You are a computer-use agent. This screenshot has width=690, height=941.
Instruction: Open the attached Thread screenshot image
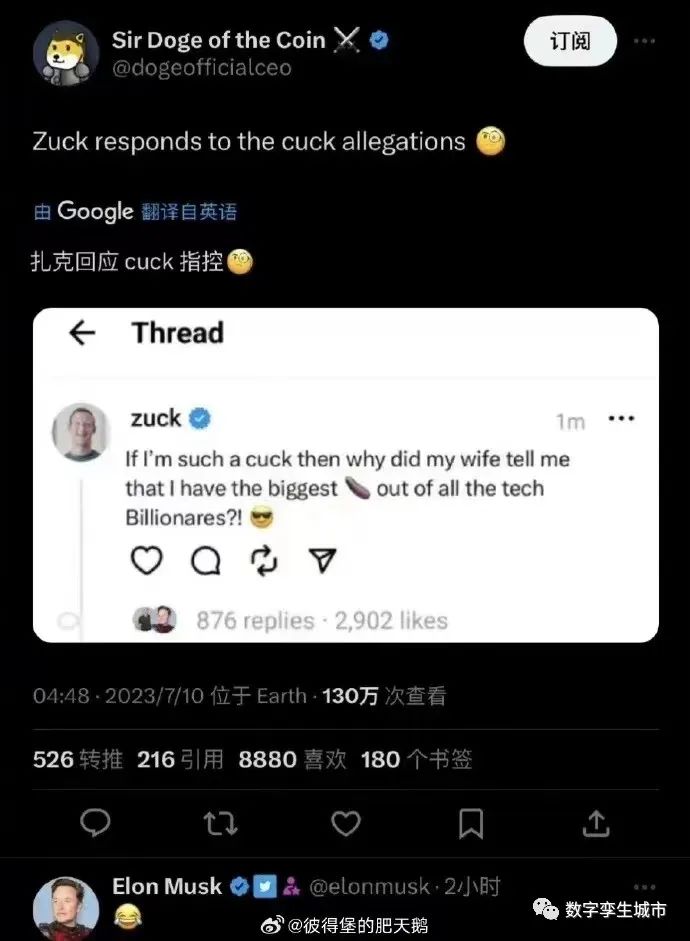pos(345,474)
